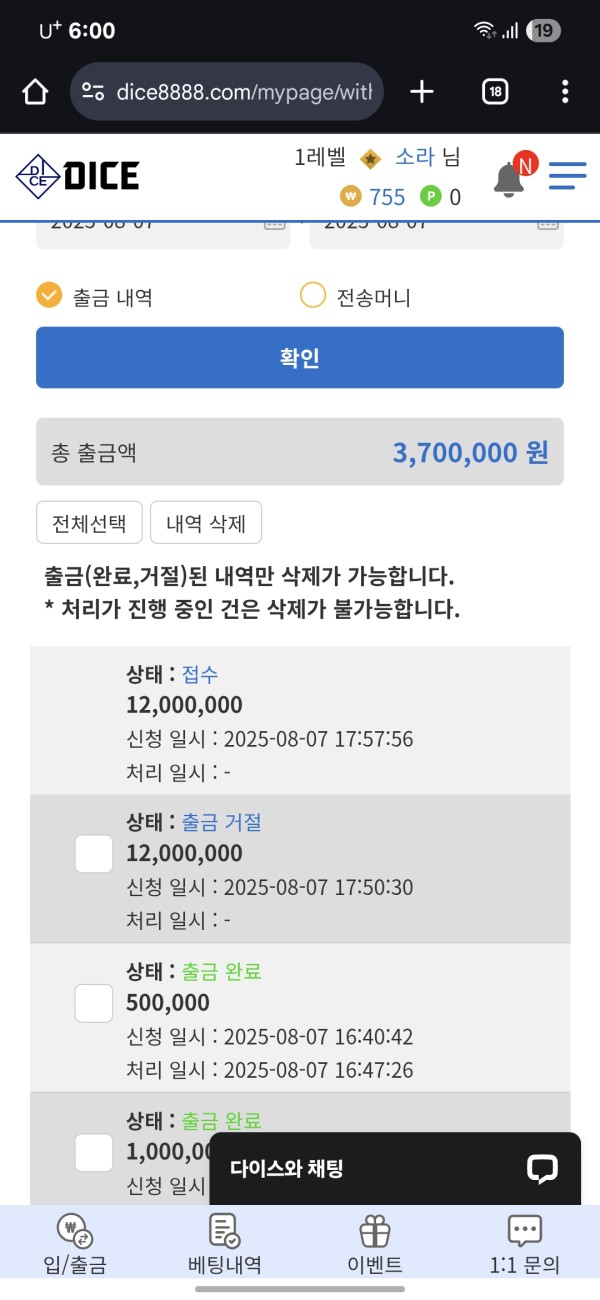The image size is (600, 1300).
Task: Open the tab switcher showing 18
Action: (x=494, y=93)
